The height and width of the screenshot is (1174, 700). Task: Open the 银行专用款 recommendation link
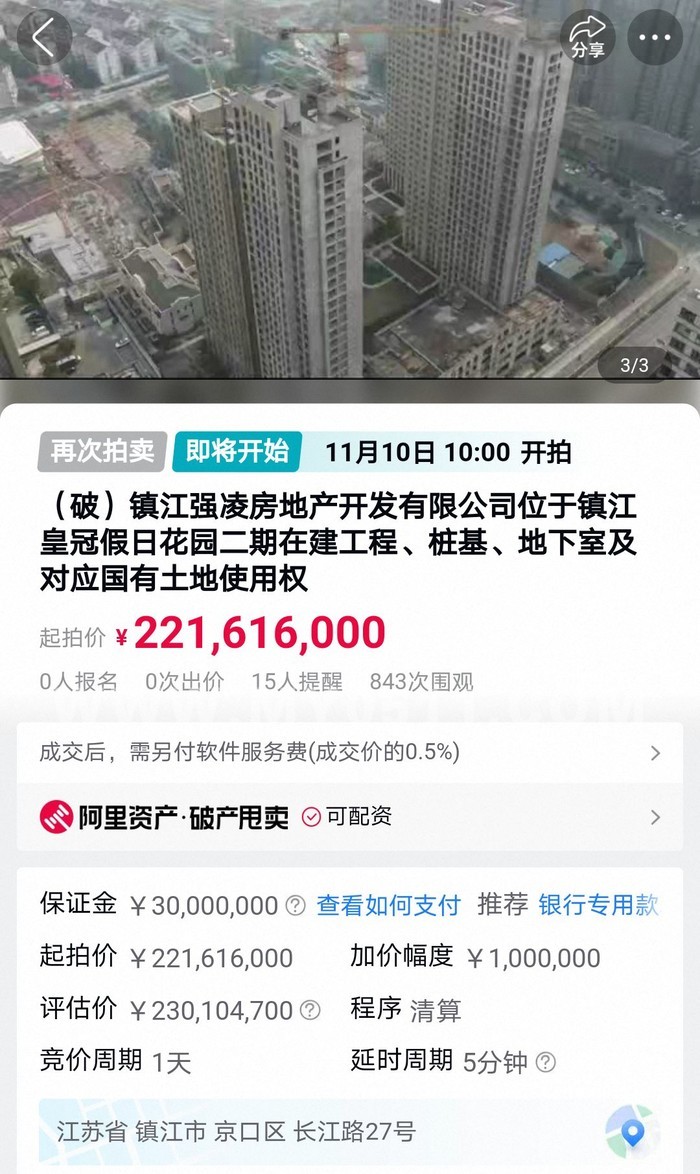598,905
